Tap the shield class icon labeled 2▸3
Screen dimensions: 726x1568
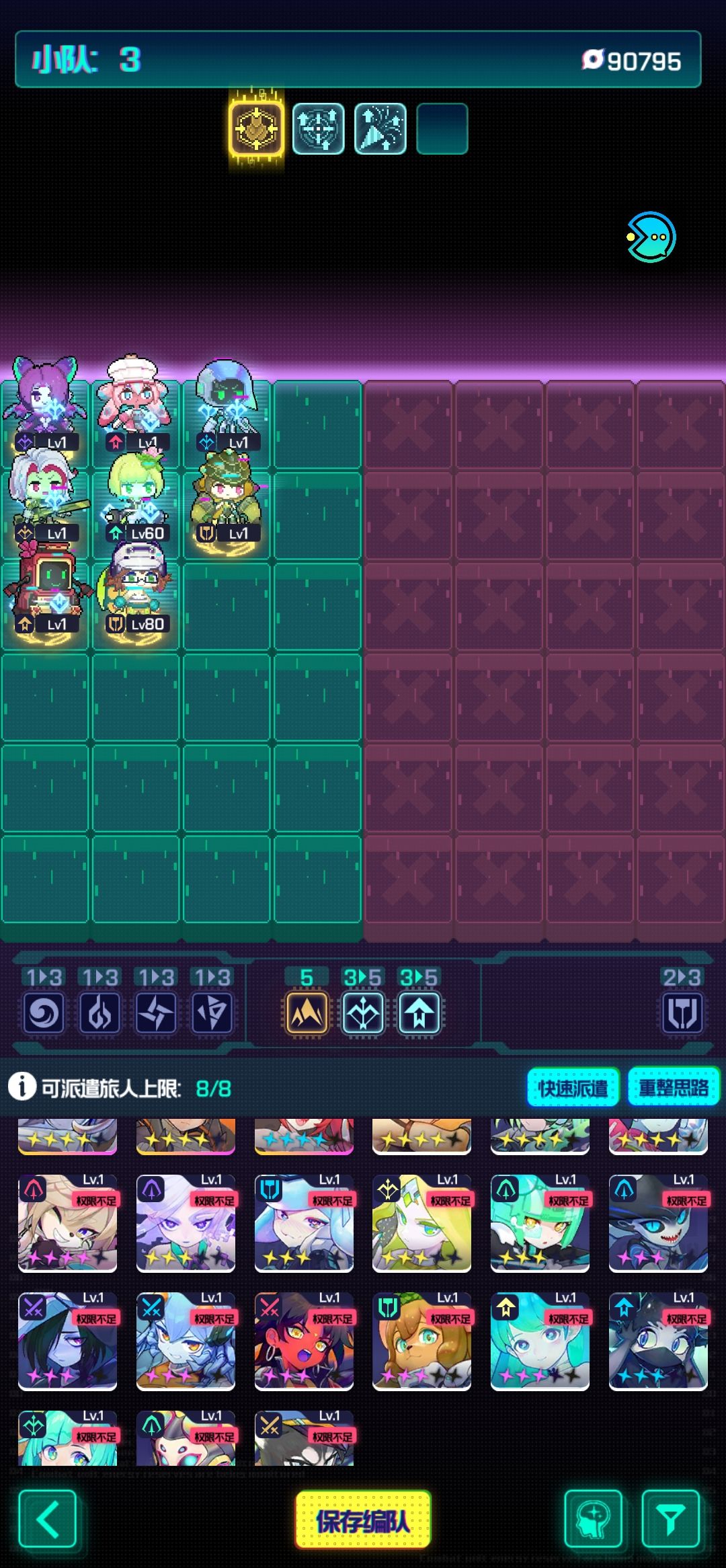click(x=682, y=1013)
